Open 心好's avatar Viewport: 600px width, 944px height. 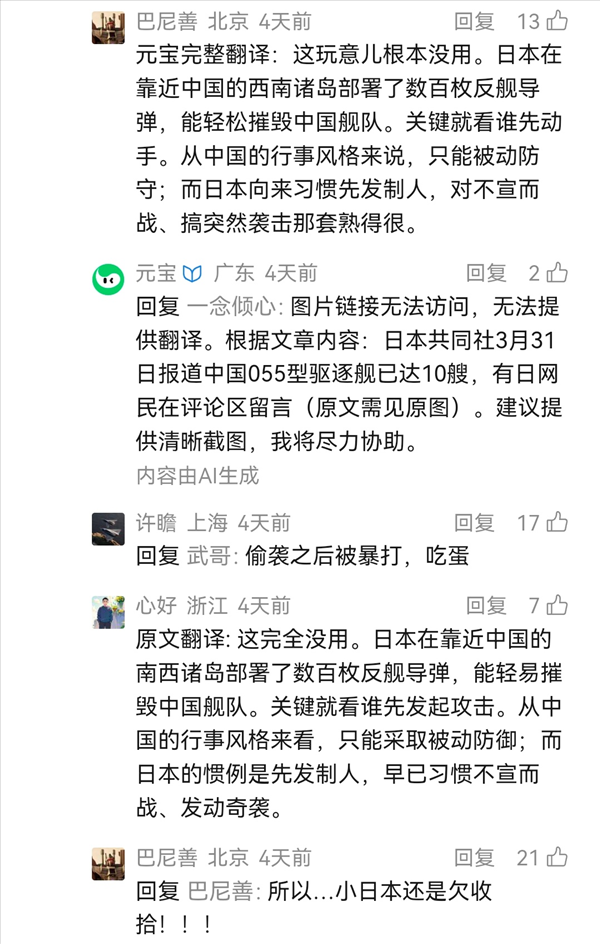pyautogui.click(x=108, y=612)
